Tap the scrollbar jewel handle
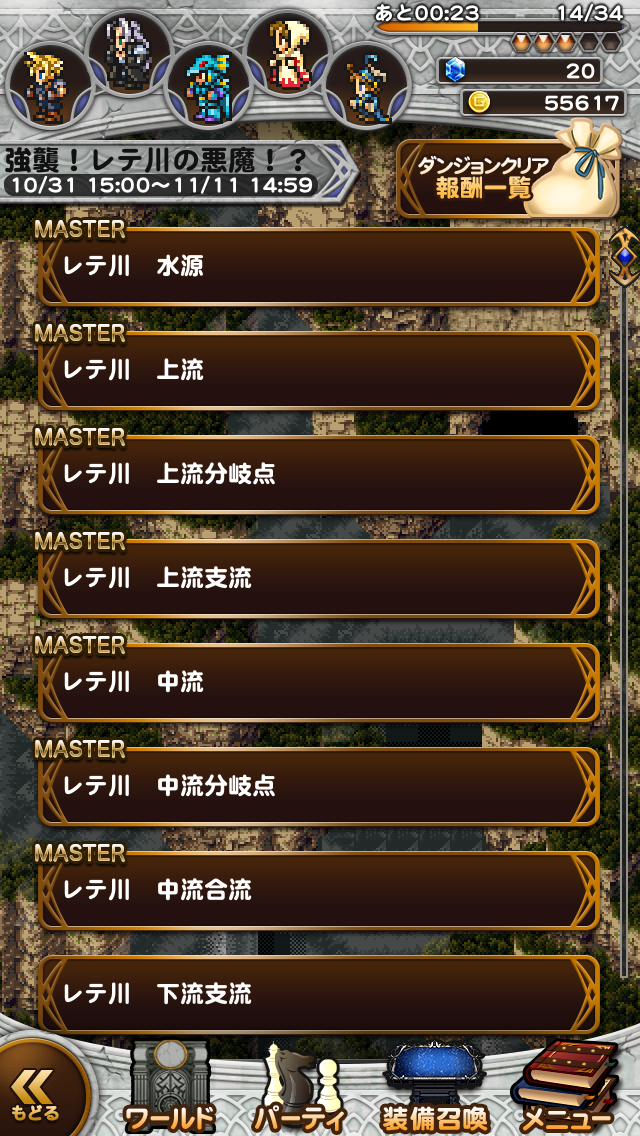Screen dimensions: 640x1136 624,255
